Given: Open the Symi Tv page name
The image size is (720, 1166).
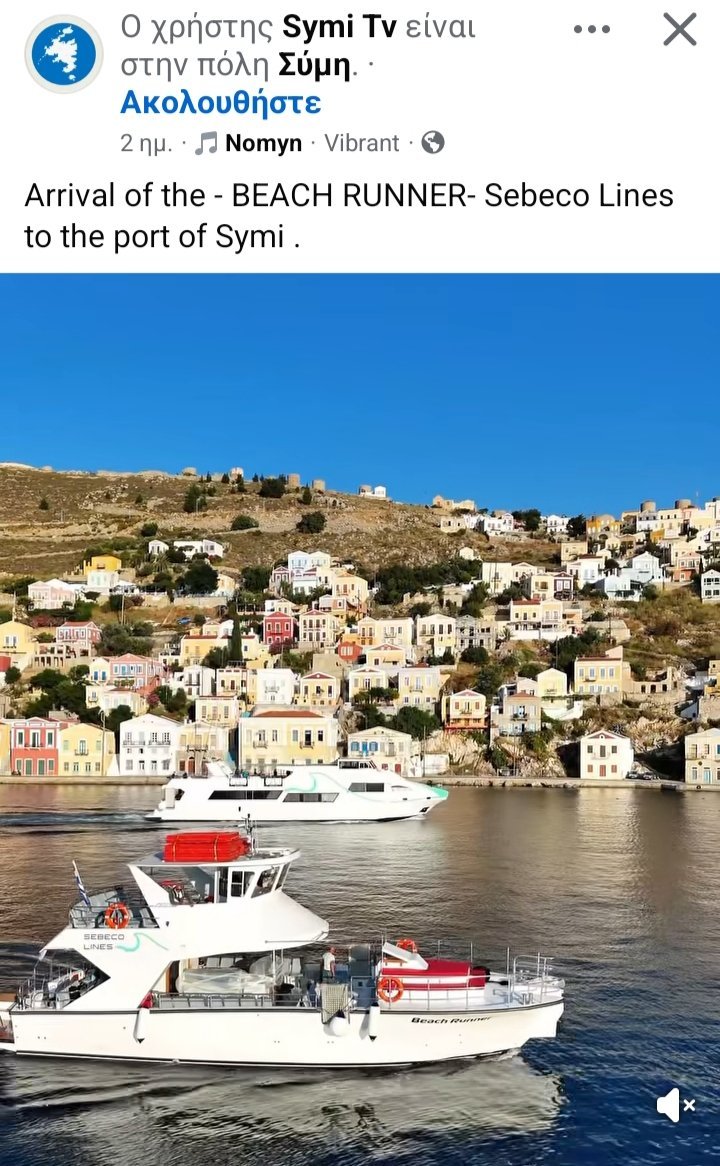Looking at the screenshot, I should [x=339, y=28].
